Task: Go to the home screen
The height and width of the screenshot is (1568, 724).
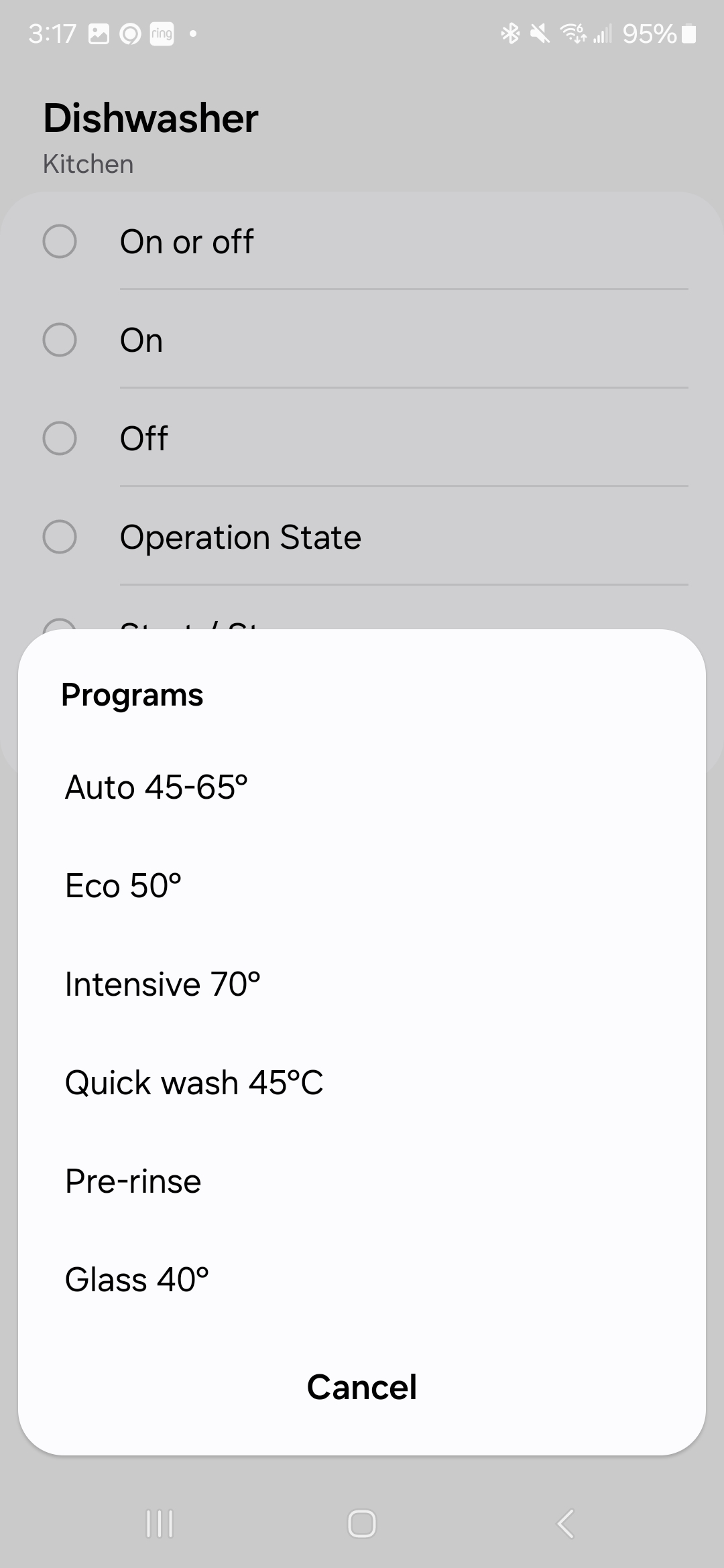Action: coord(362,1524)
